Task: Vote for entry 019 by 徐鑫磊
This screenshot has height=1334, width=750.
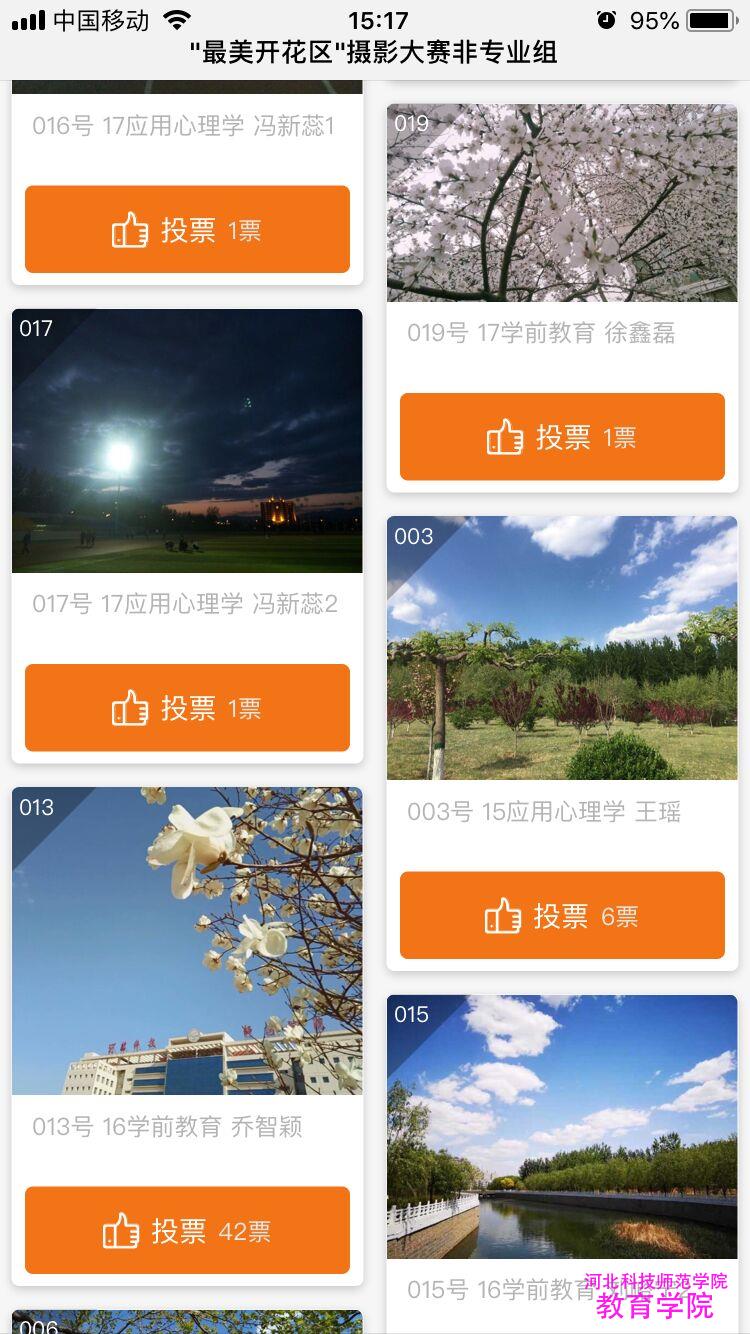Action: (x=562, y=437)
